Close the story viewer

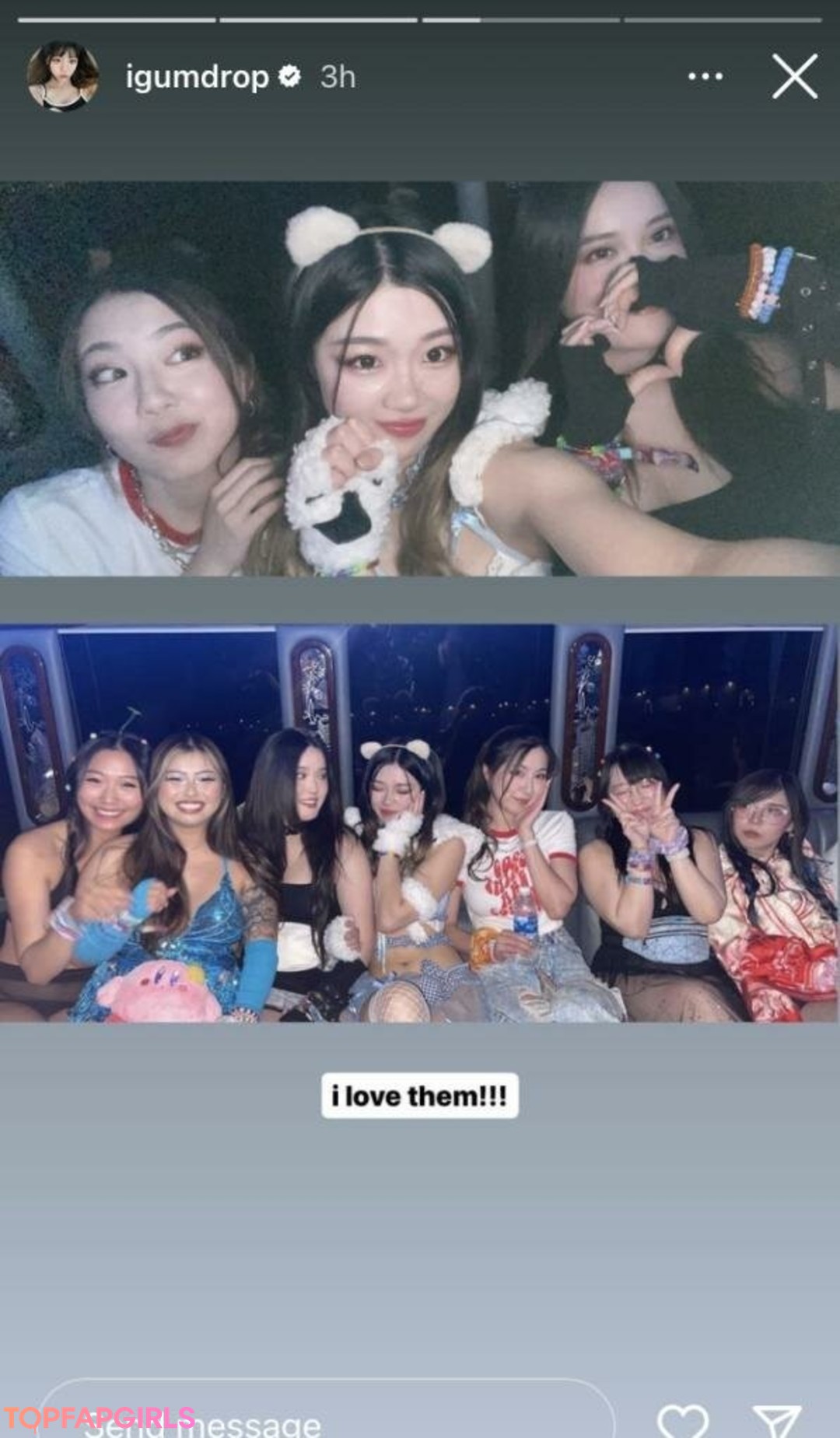click(794, 76)
